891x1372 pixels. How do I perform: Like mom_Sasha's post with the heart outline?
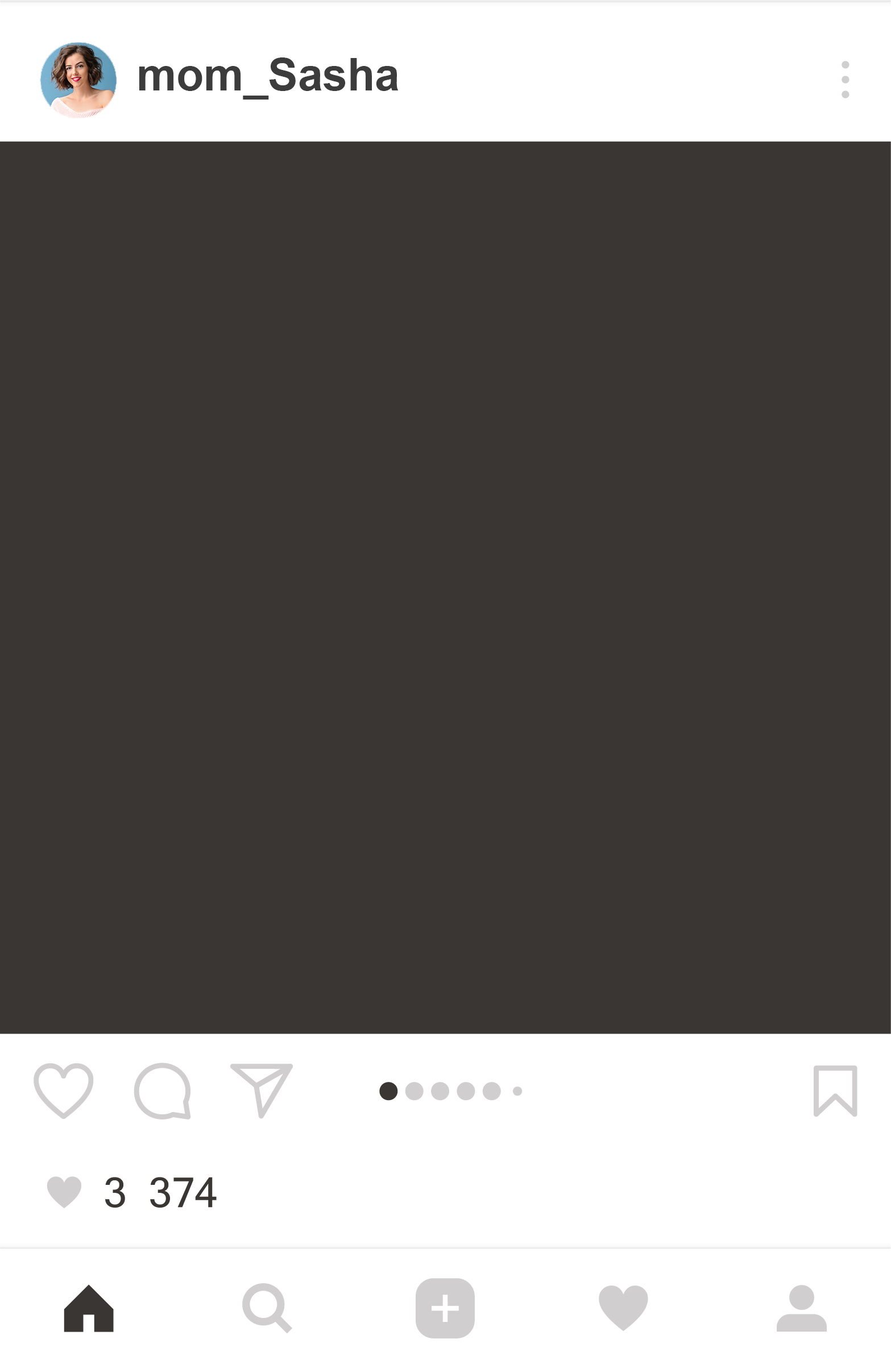coord(63,1090)
